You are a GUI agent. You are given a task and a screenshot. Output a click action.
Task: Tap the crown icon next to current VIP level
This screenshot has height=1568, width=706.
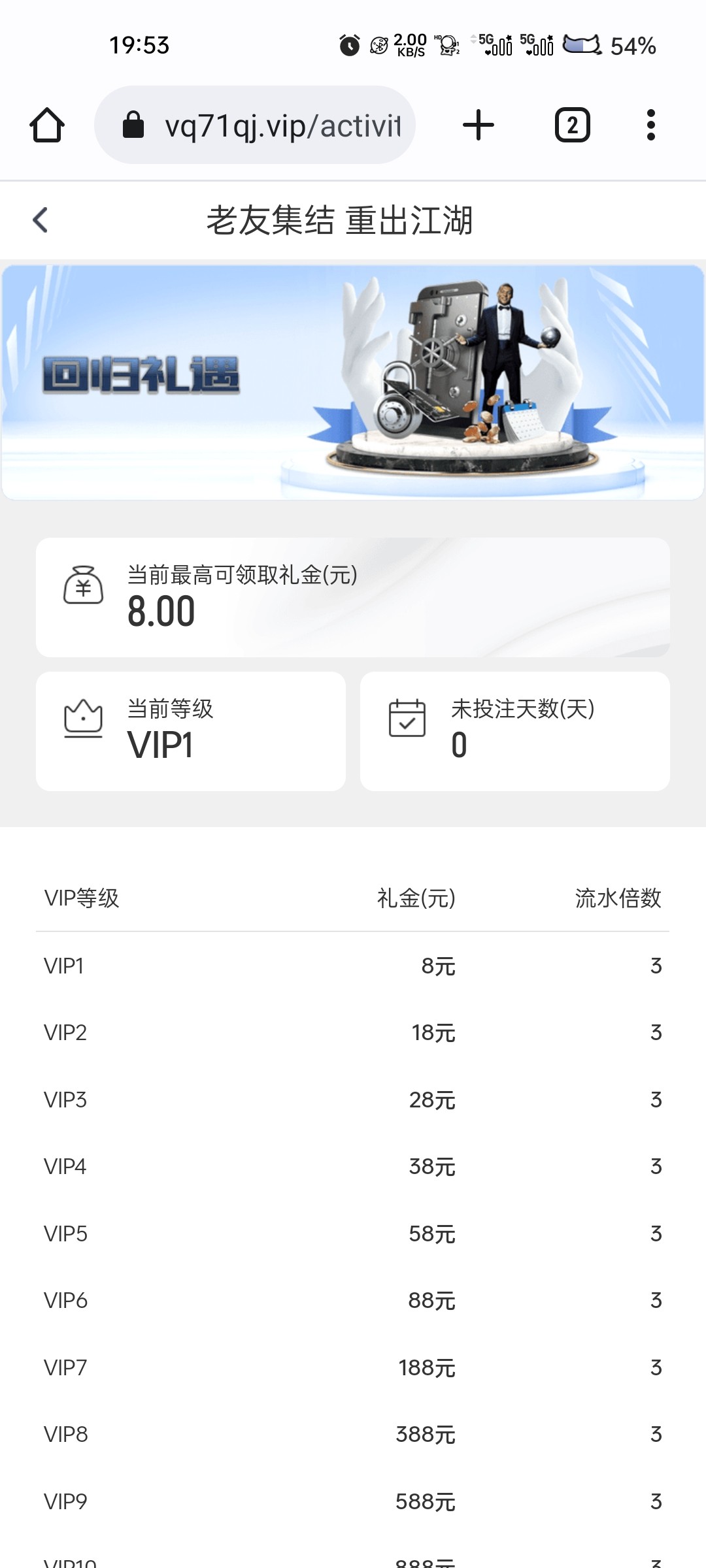81,721
